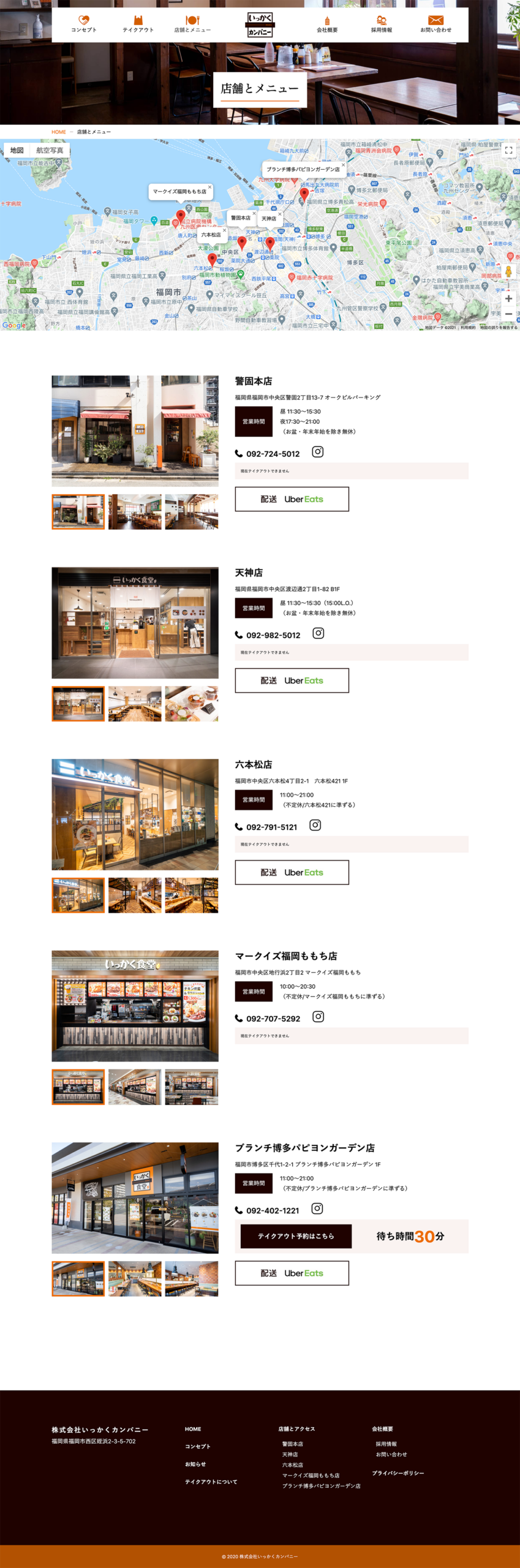Image resolution: width=520 pixels, height=1568 pixels.
Task: Show the second photo of 天神店
Action: tap(135, 704)
